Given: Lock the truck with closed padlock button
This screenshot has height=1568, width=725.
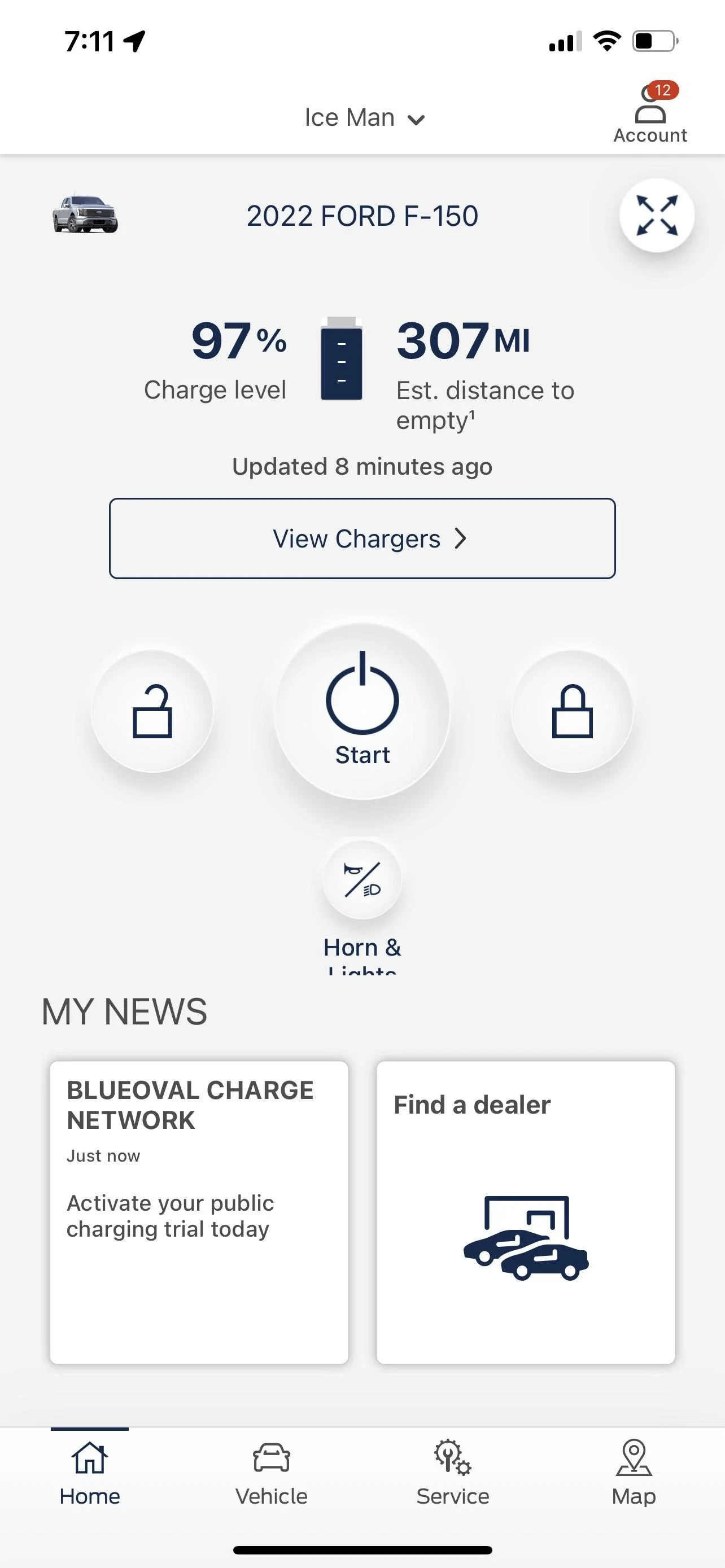Looking at the screenshot, I should tap(571, 712).
